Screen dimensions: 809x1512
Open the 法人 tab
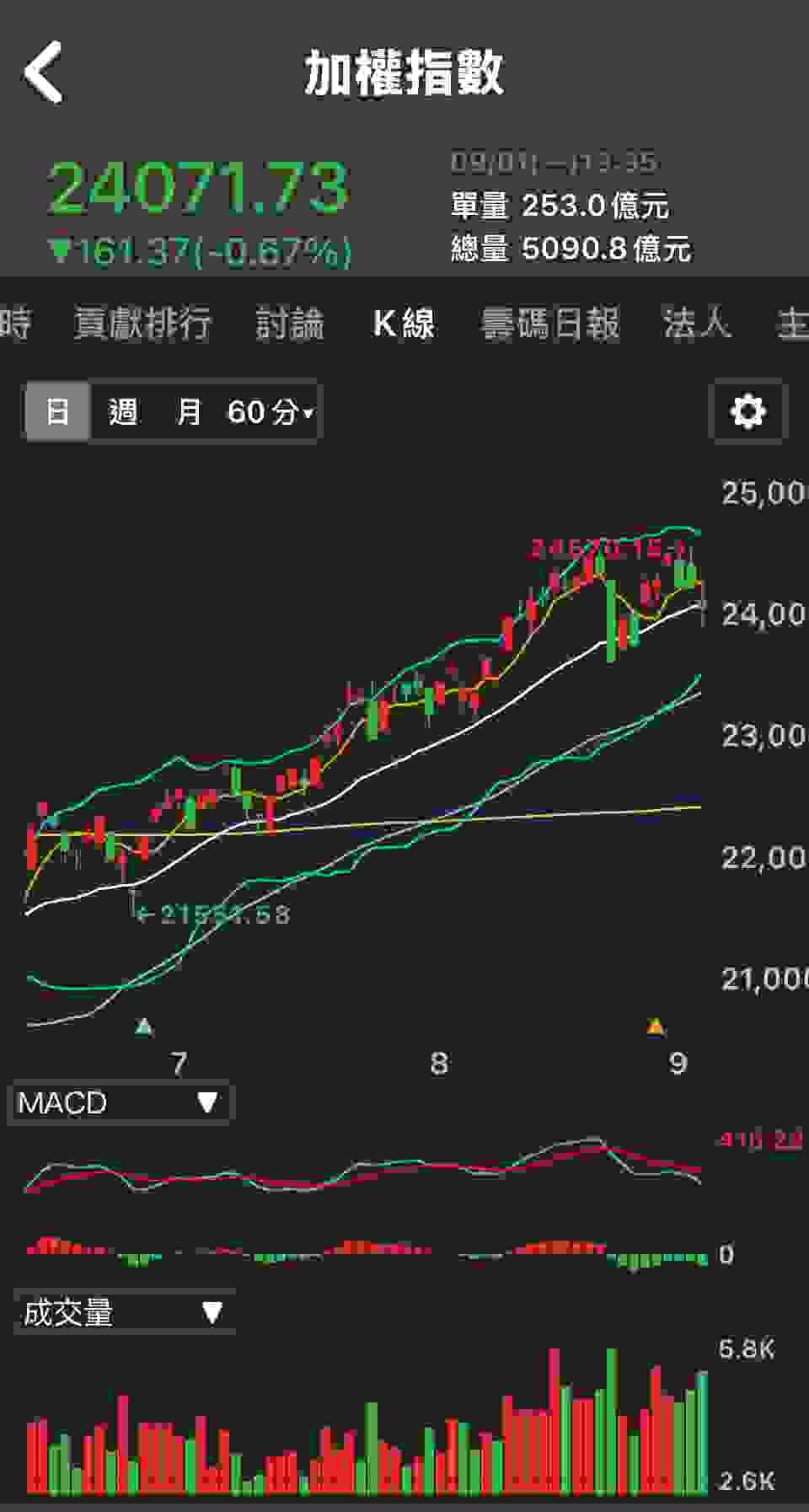pyautogui.click(x=696, y=324)
